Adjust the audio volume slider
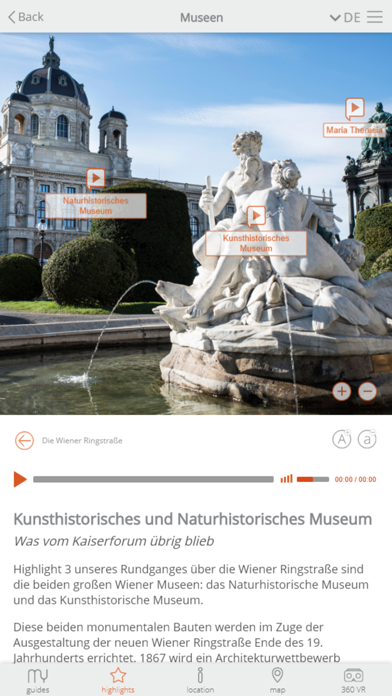Viewport: 392px width, 696px height. click(313, 479)
